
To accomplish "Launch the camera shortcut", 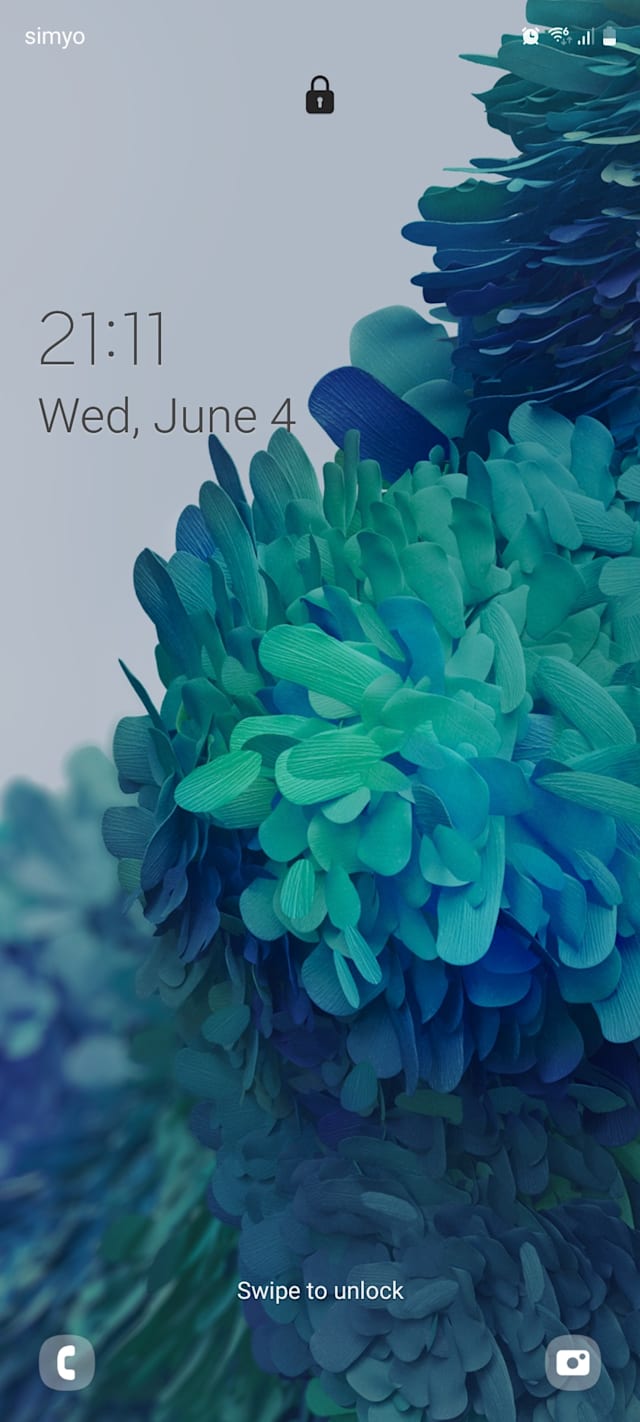I will tap(573, 1363).
